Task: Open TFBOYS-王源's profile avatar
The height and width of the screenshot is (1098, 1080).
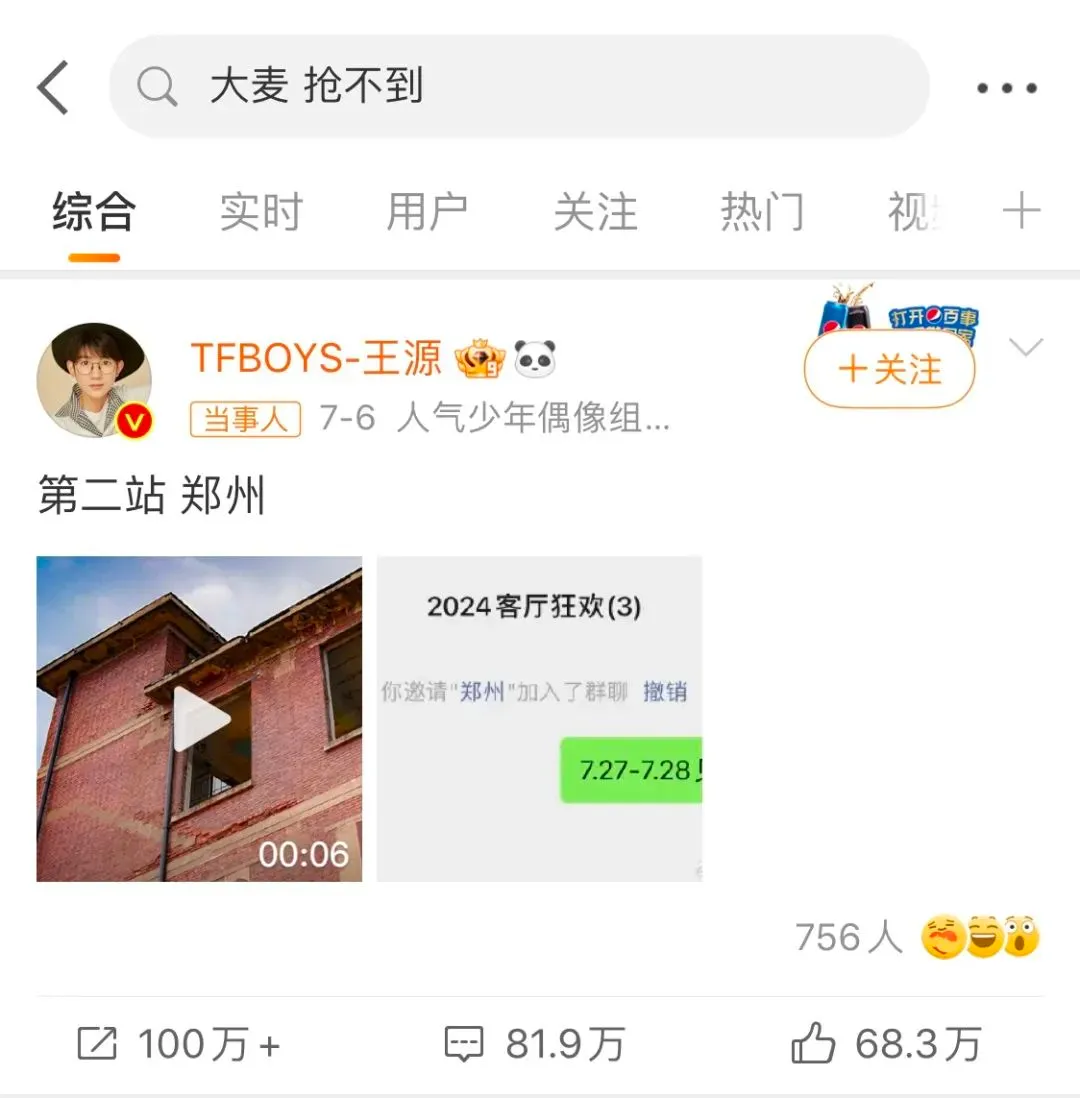Action: tap(94, 380)
